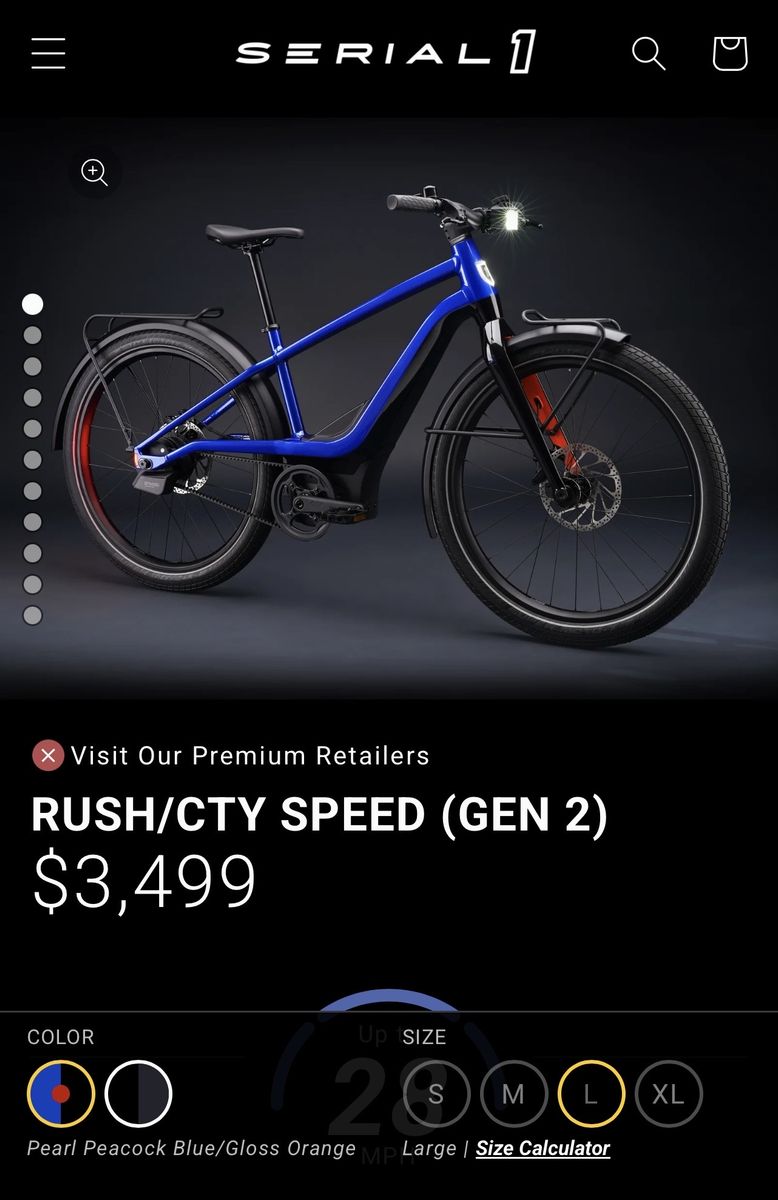Open the shopping cart
The image size is (778, 1200).
coord(730,53)
